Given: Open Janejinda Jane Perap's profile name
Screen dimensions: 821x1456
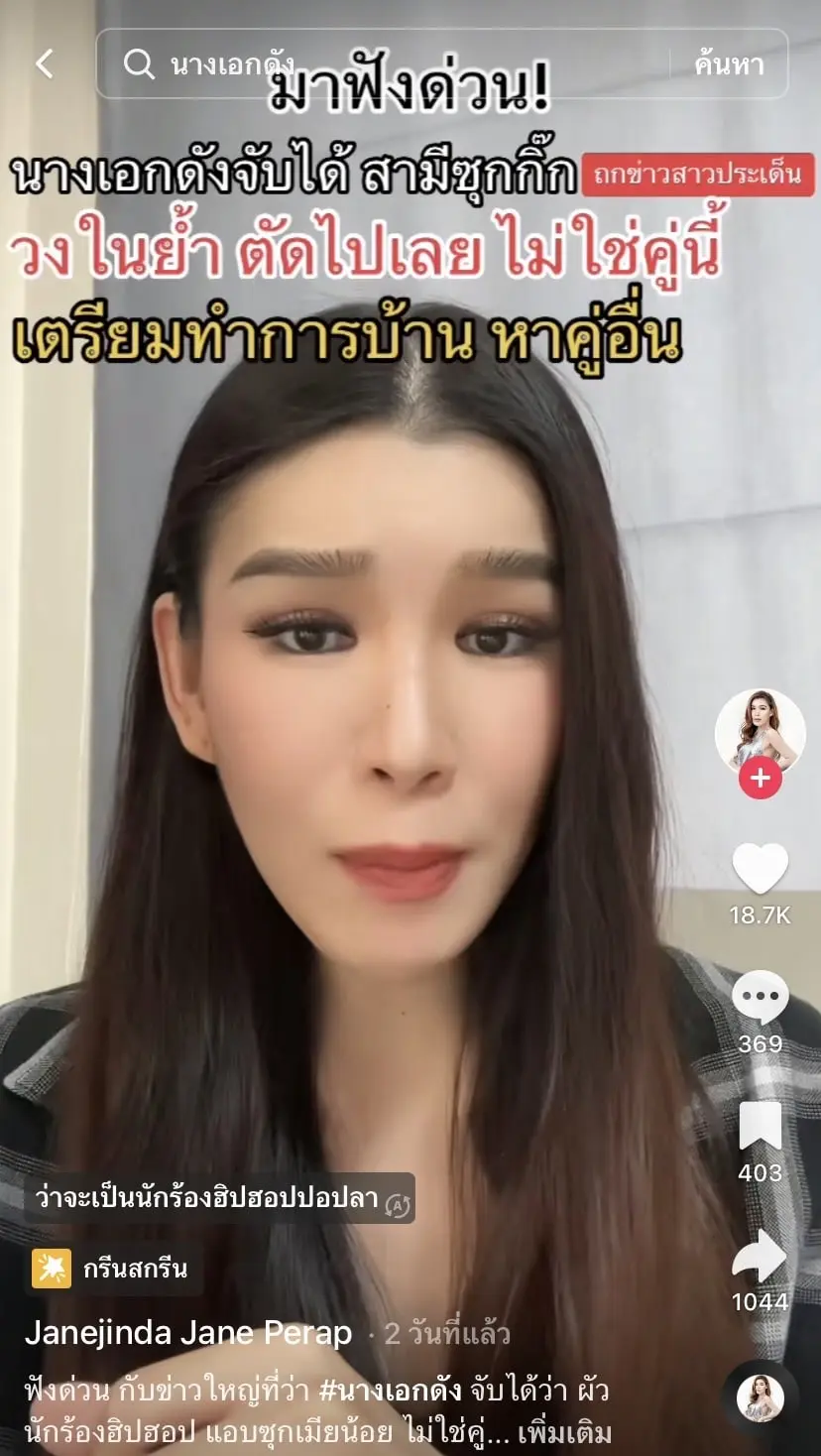Looking at the screenshot, I should (x=188, y=1333).
